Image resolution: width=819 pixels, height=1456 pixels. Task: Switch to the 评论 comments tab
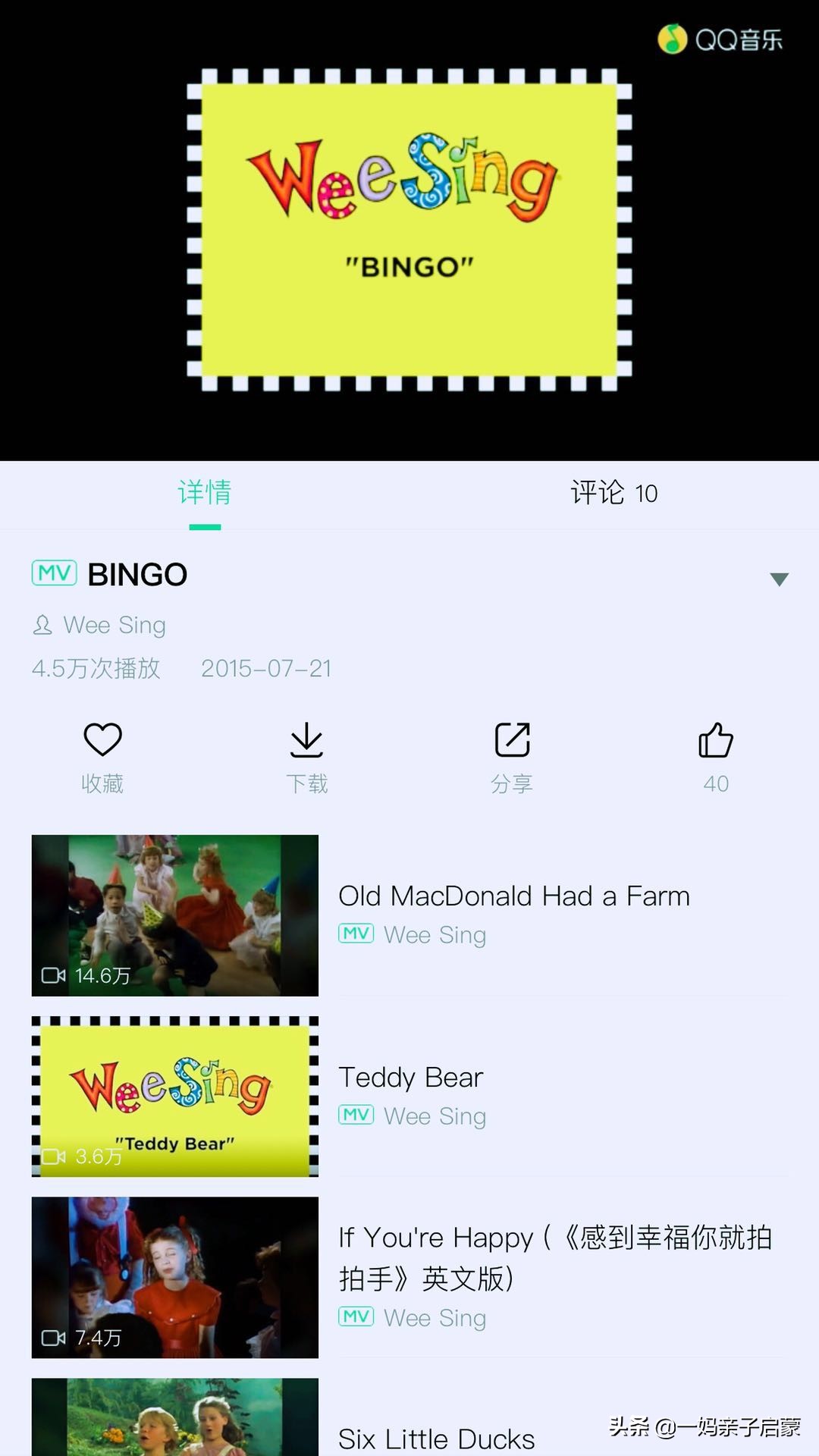point(613,493)
